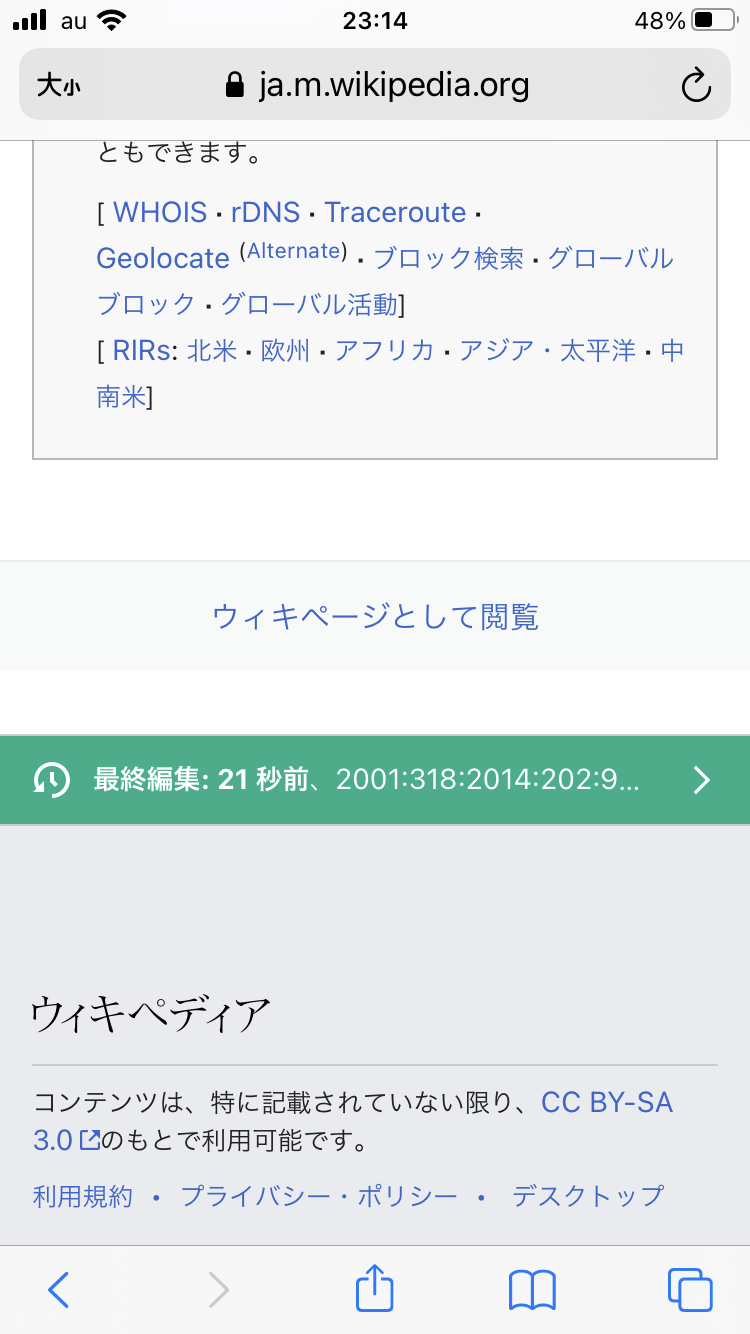
Task: Switch to the デスクトップ view
Action: click(587, 1196)
